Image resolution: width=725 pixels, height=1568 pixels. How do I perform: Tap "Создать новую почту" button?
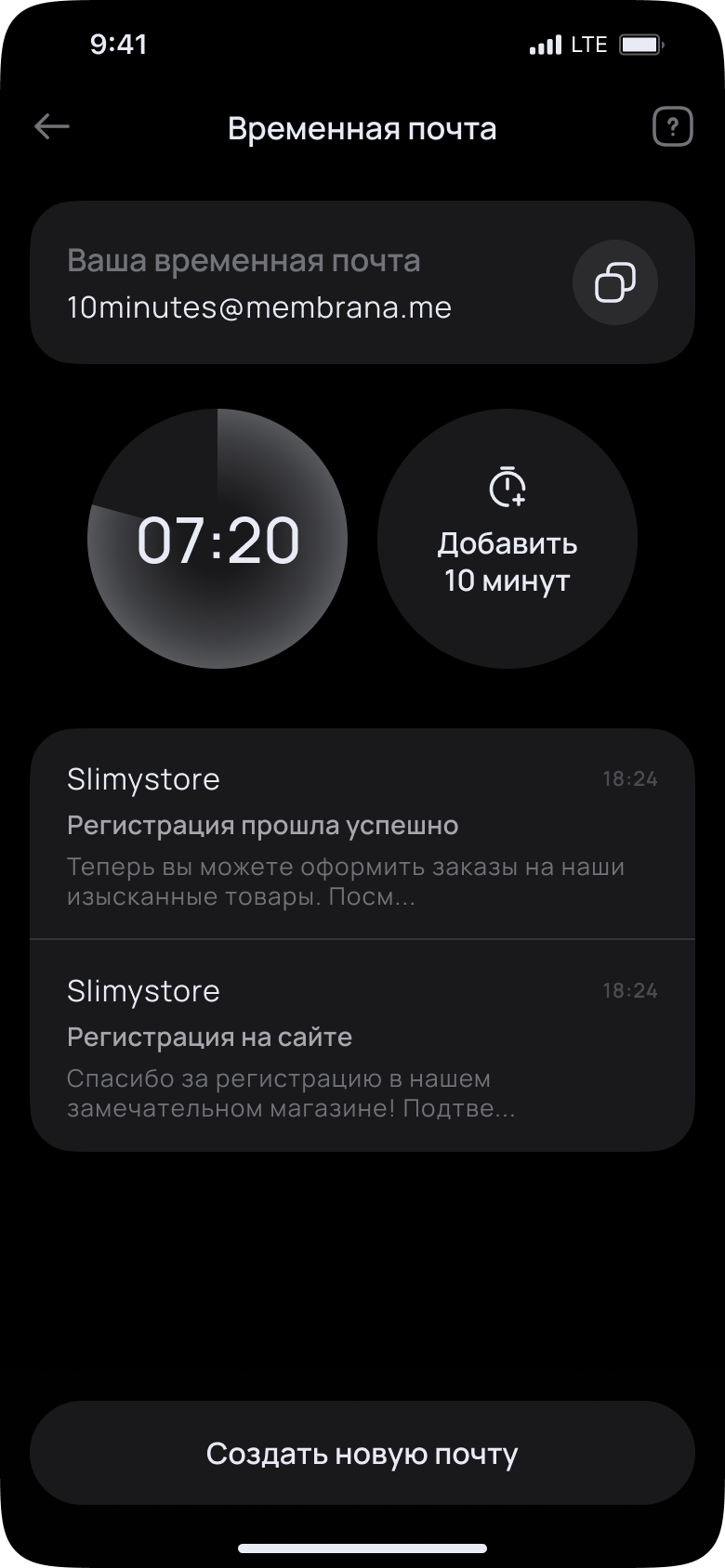coord(362,1454)
